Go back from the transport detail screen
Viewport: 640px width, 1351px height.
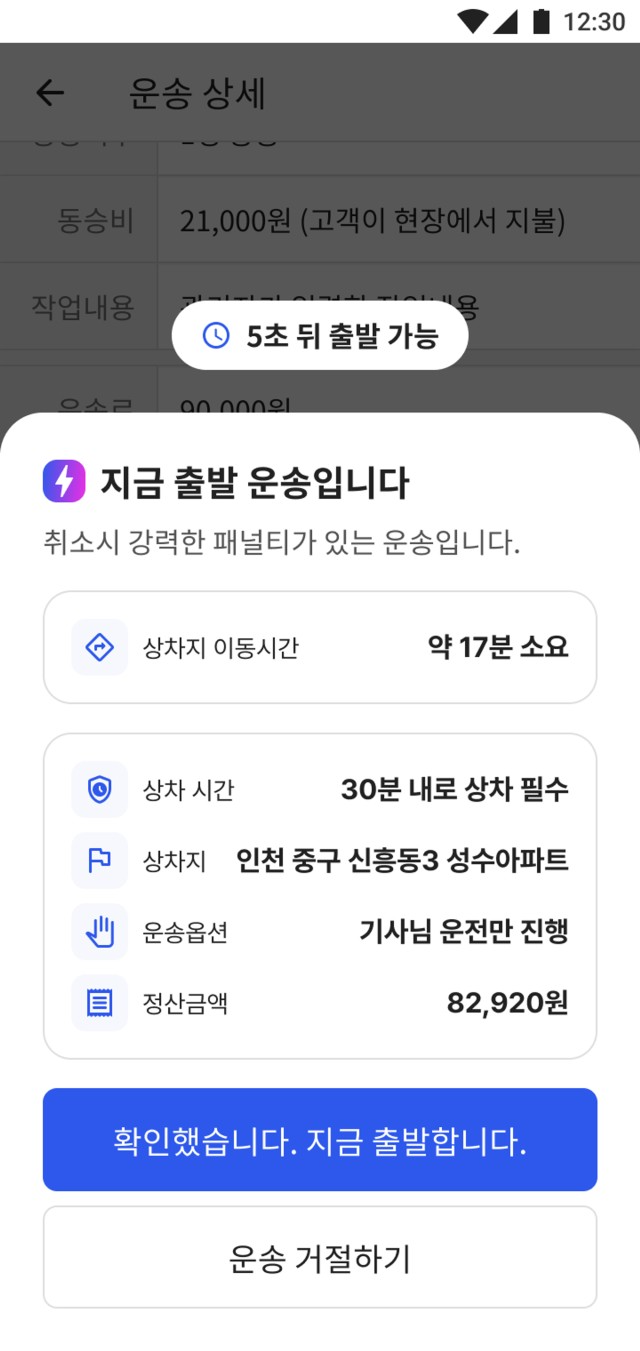click(x=50, y=94)
